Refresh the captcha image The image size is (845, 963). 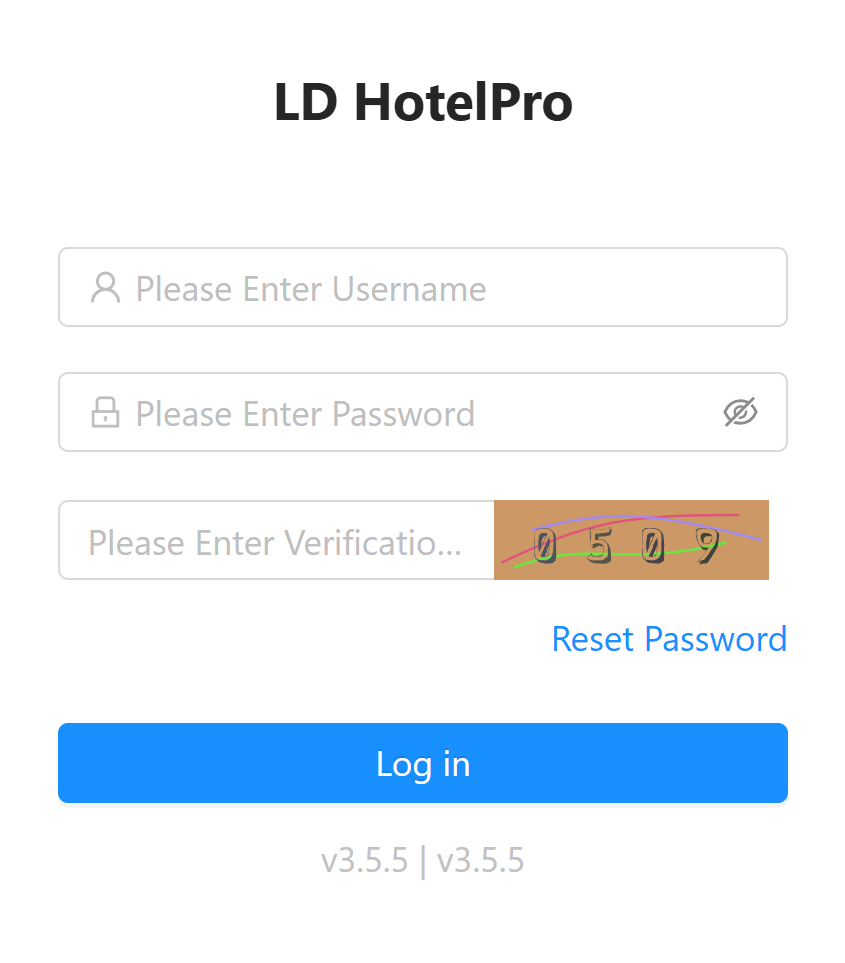pos(631,540)
